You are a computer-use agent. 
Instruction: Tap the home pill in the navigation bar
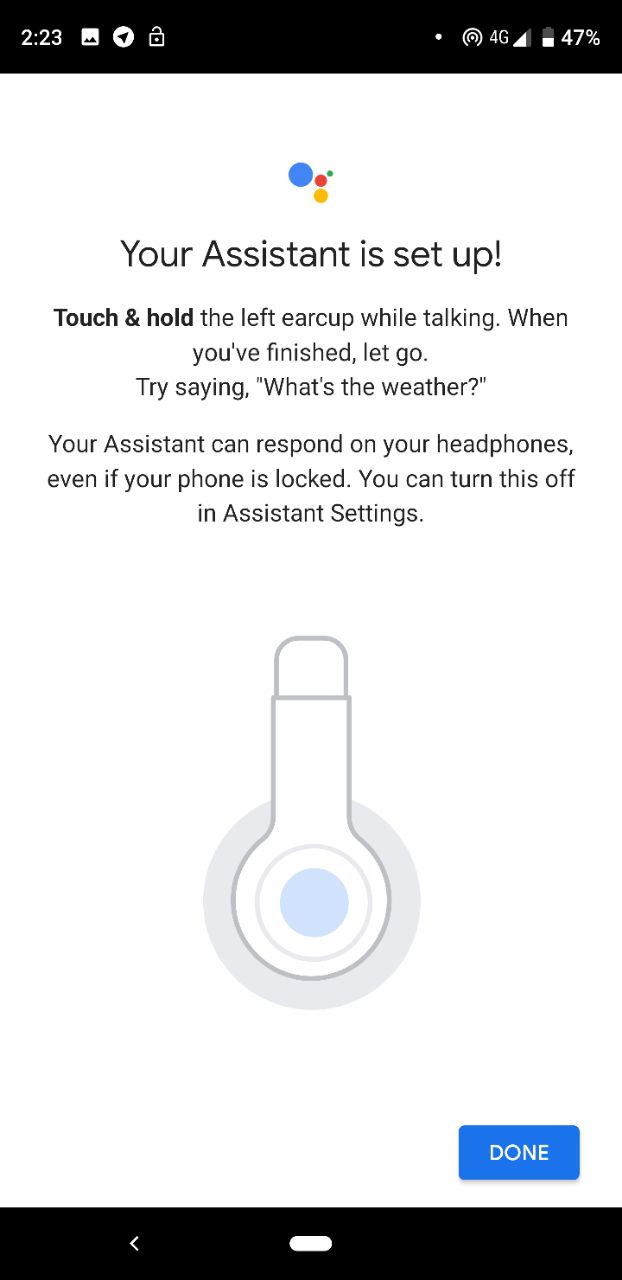tap(311, 1243)
